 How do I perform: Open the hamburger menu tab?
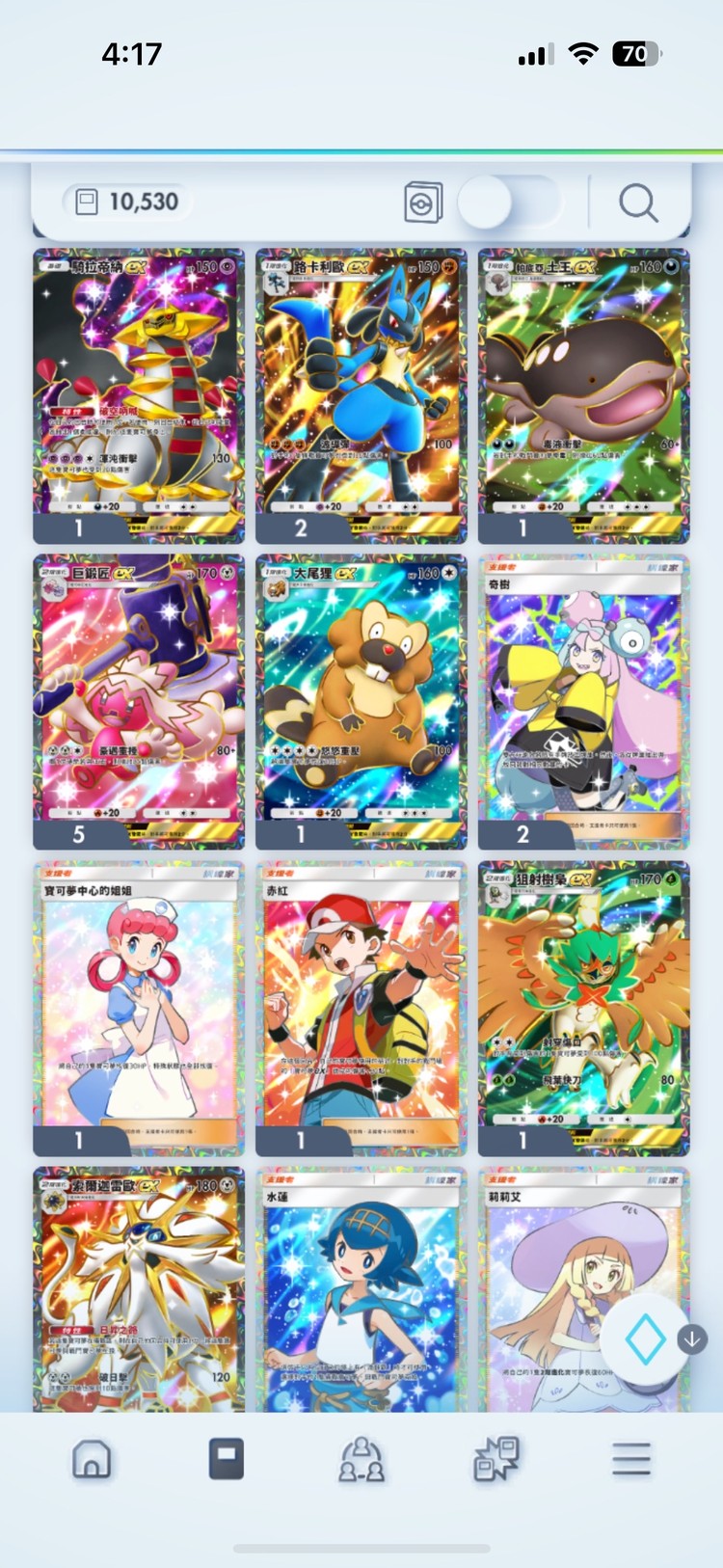(x=631, y=1459)
